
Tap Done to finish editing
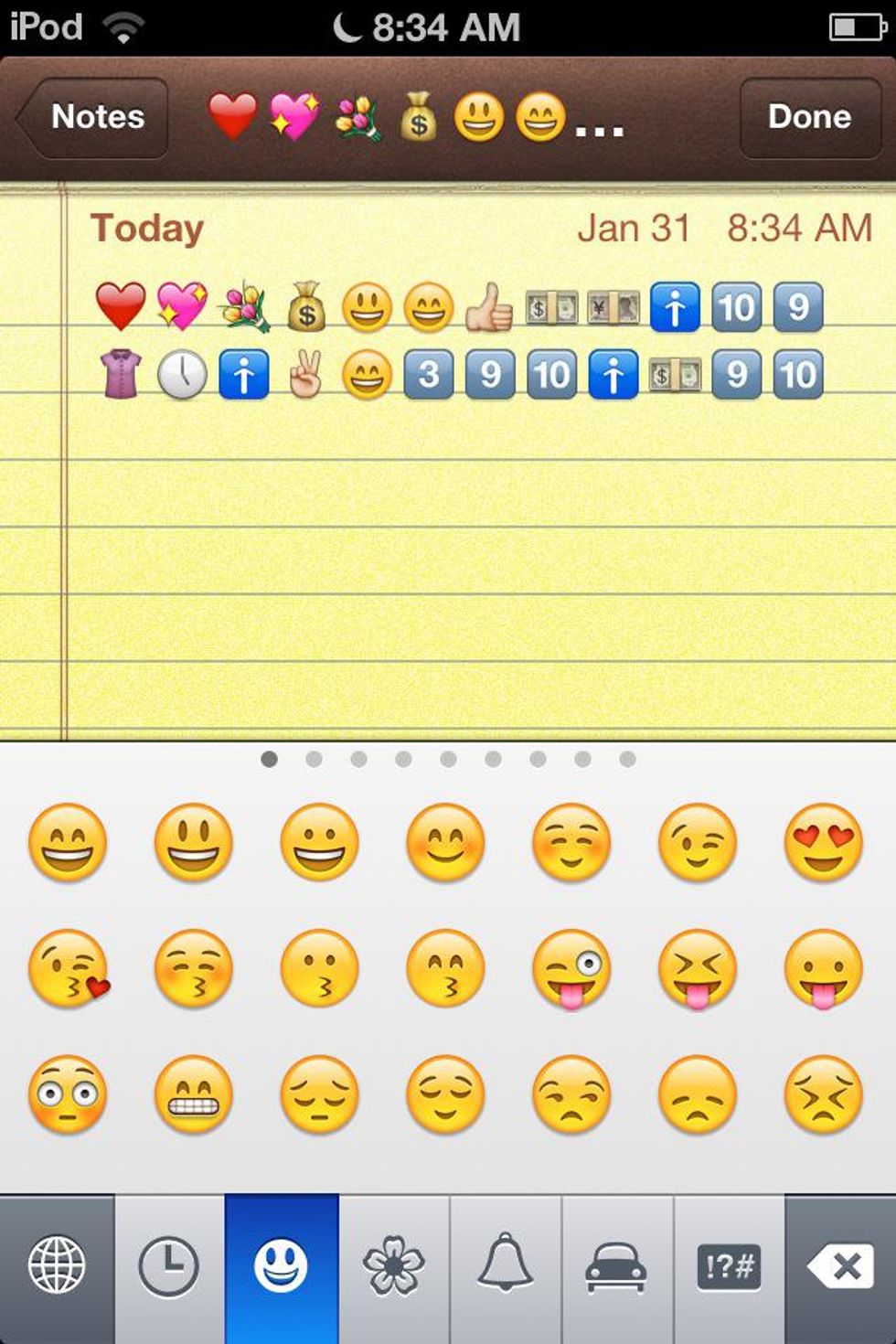tap(808, 117)
